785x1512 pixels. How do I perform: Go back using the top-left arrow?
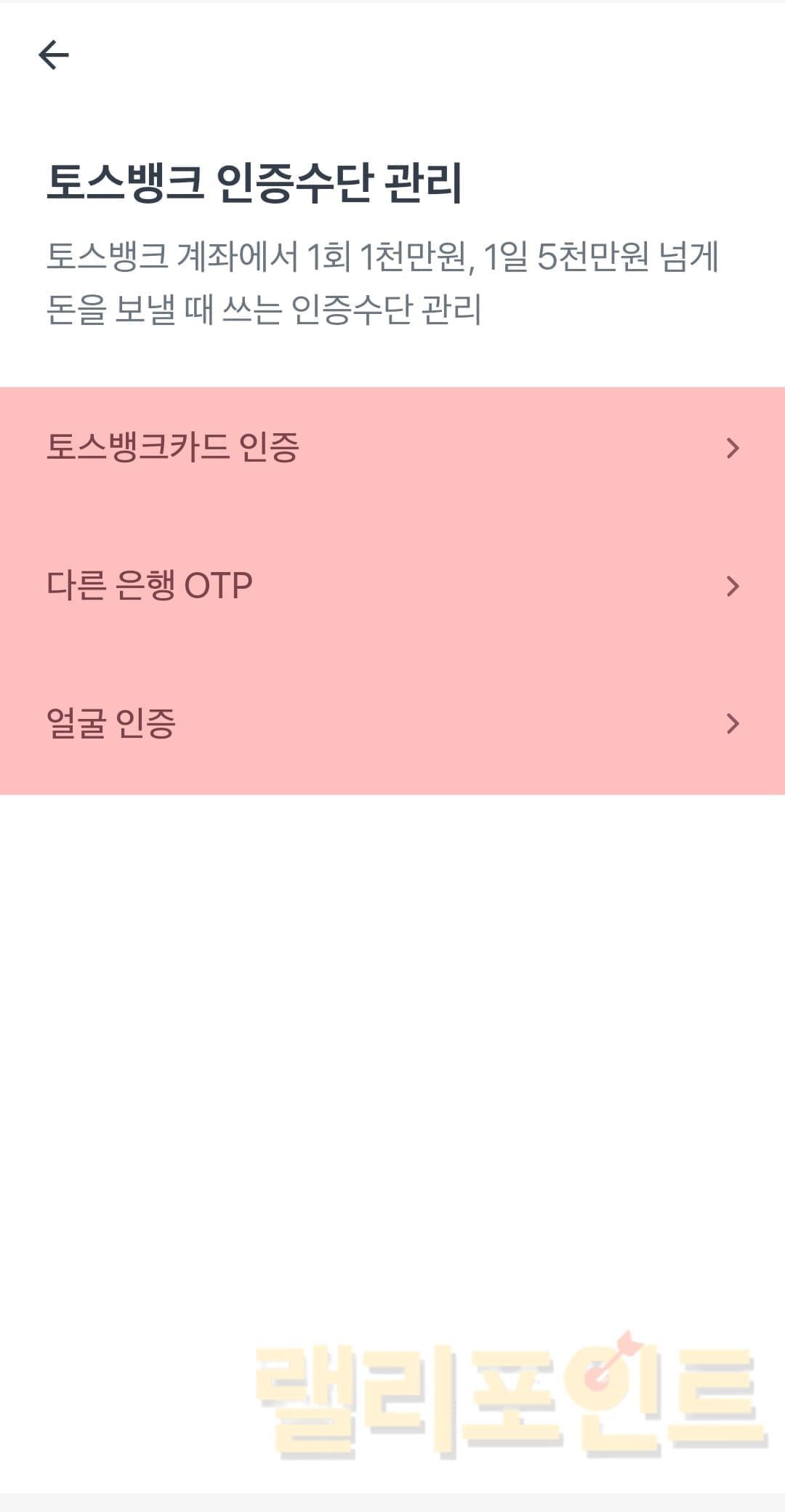pyautogui.click(x=54, y=55)
